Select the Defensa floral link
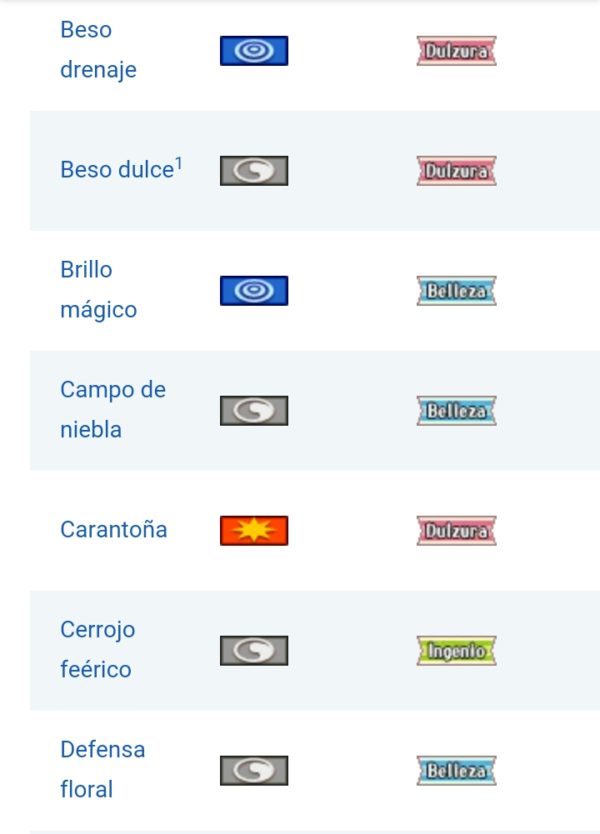600x834 pixels. 100,769
